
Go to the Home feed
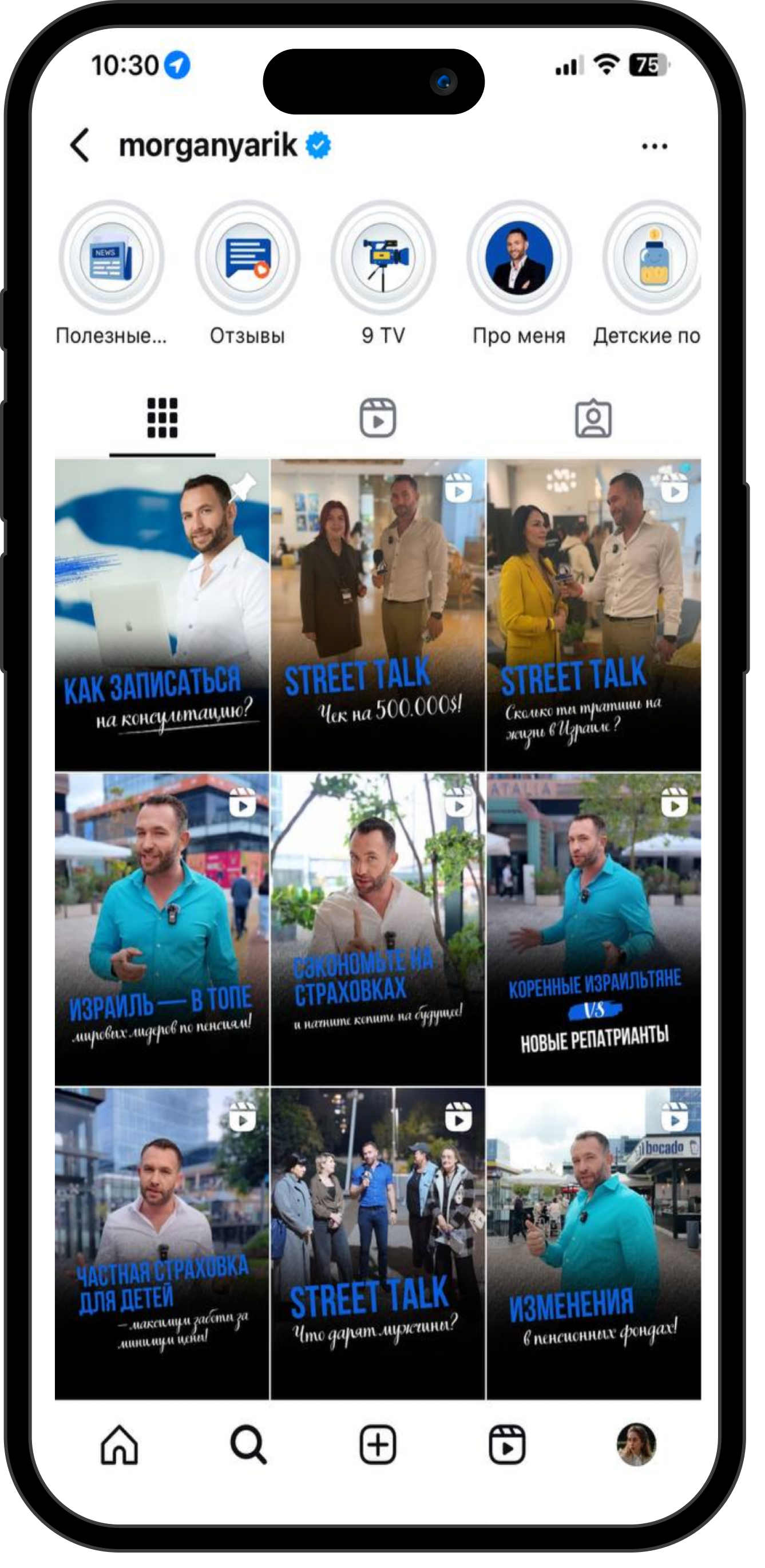(119, 1444)
